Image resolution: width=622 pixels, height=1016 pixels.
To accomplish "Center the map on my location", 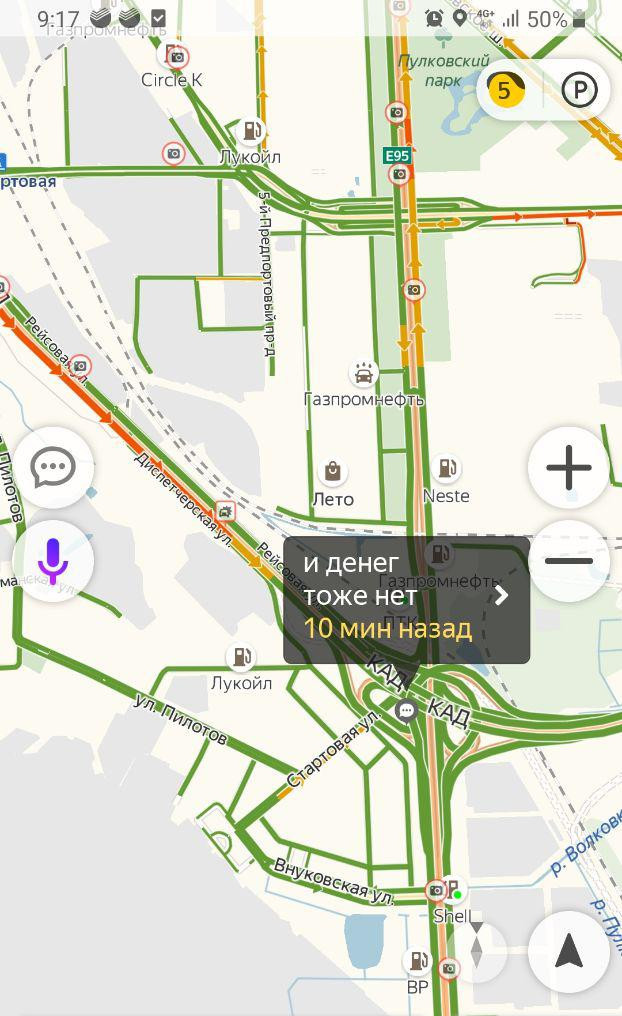I will 568,951.
